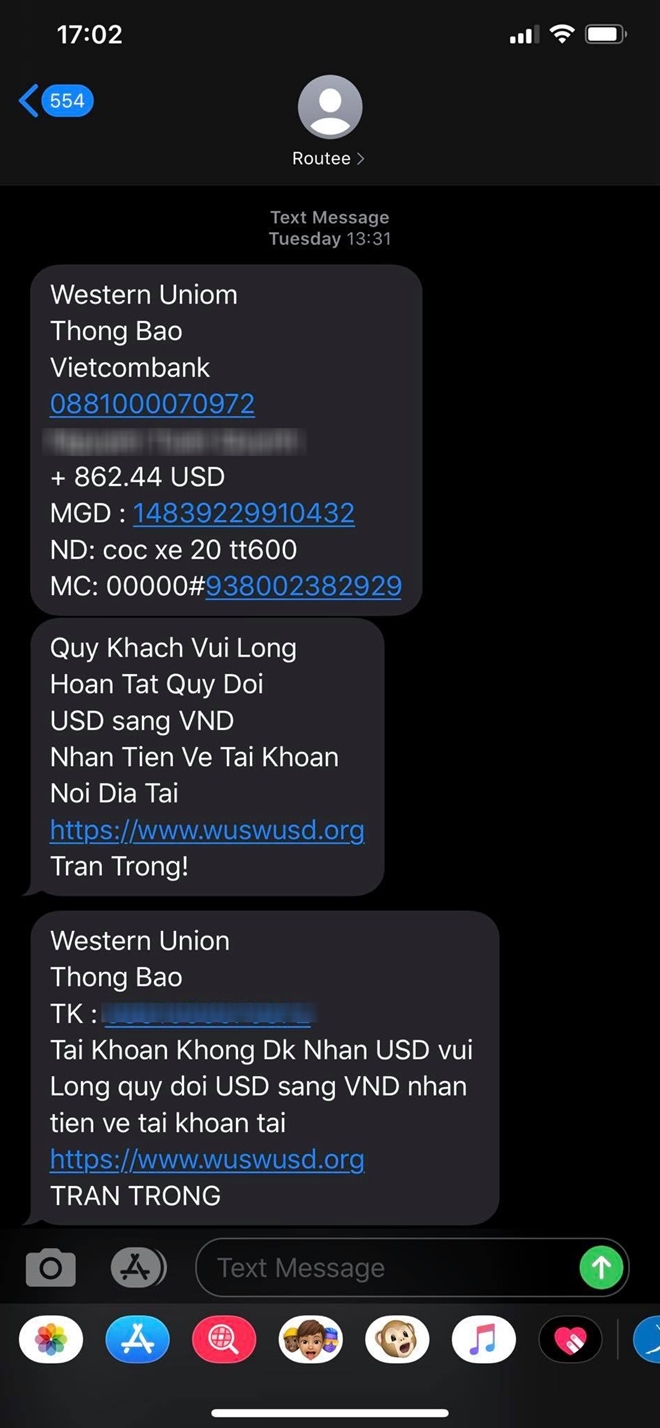Open Routee contact details
Image resolution: width=660 pixels, height=1428 pixels.
coord(329,122)
